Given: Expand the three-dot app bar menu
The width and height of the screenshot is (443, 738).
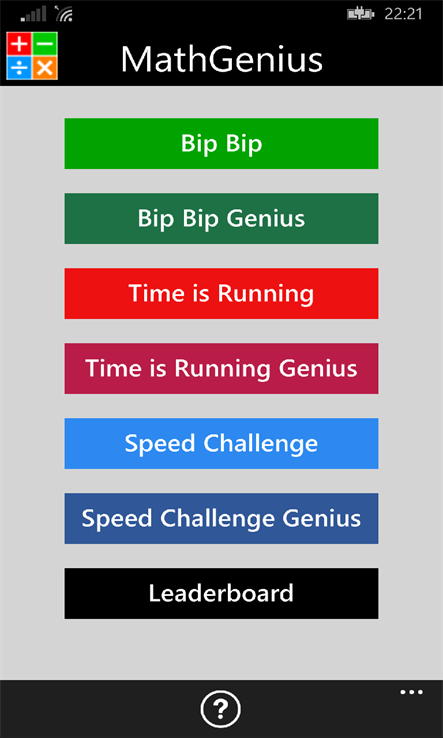Looking at the screenshot, I should pyautogui.click(x=411, y=692).
